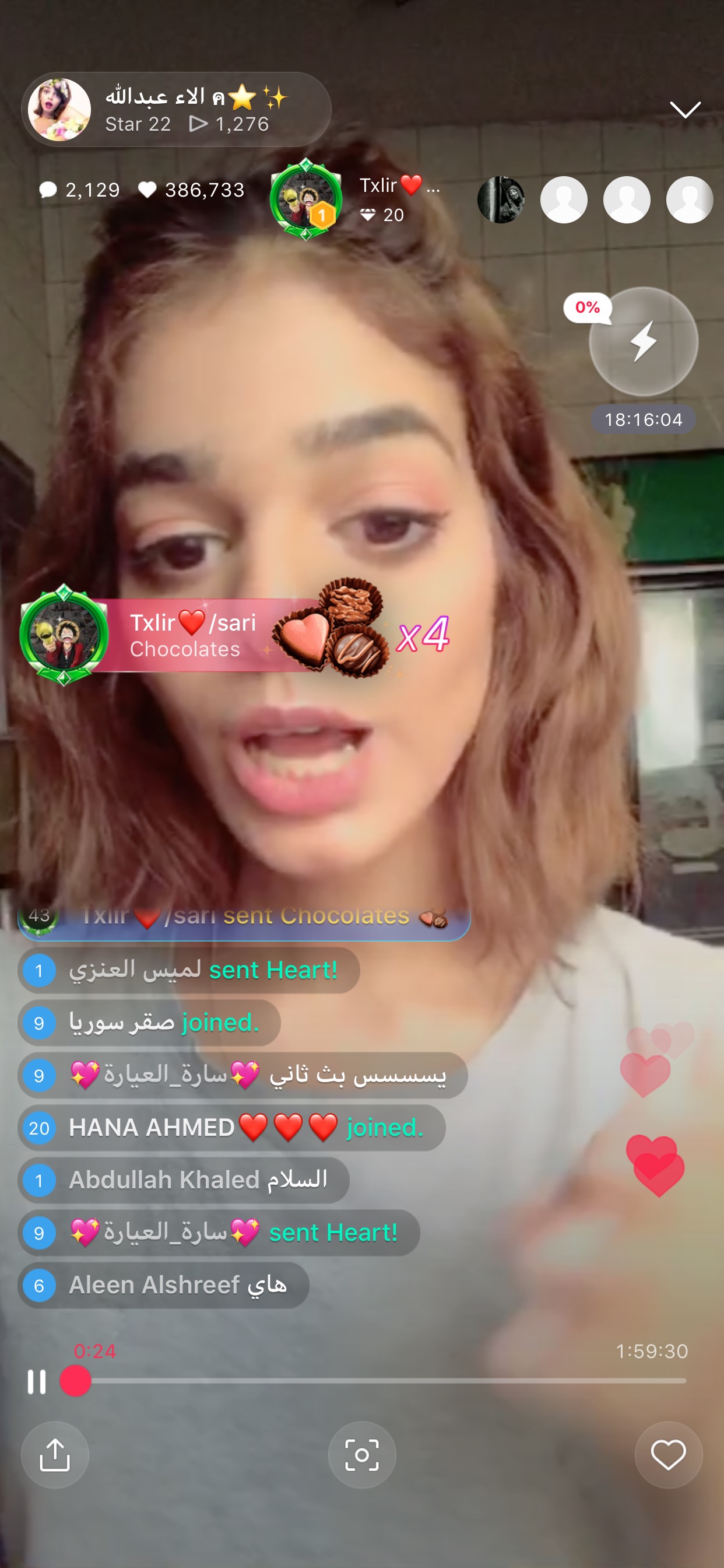Image resolution: width=724 pixels, height=1568 pixels.
Task: Open the broadcaster's Star 22 profile
Action: point(177,110)
